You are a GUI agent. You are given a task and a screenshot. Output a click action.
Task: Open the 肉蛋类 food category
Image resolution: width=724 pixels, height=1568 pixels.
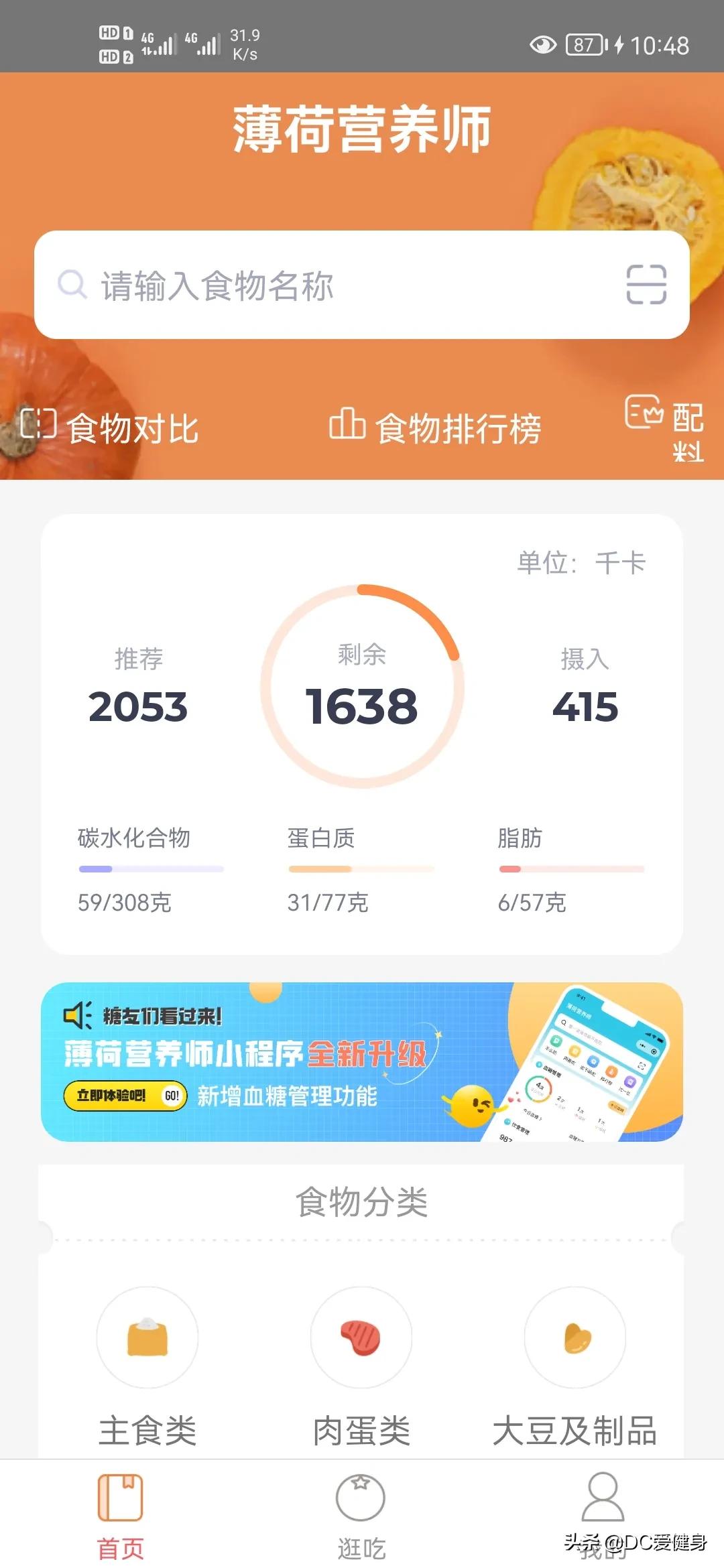361,1367
